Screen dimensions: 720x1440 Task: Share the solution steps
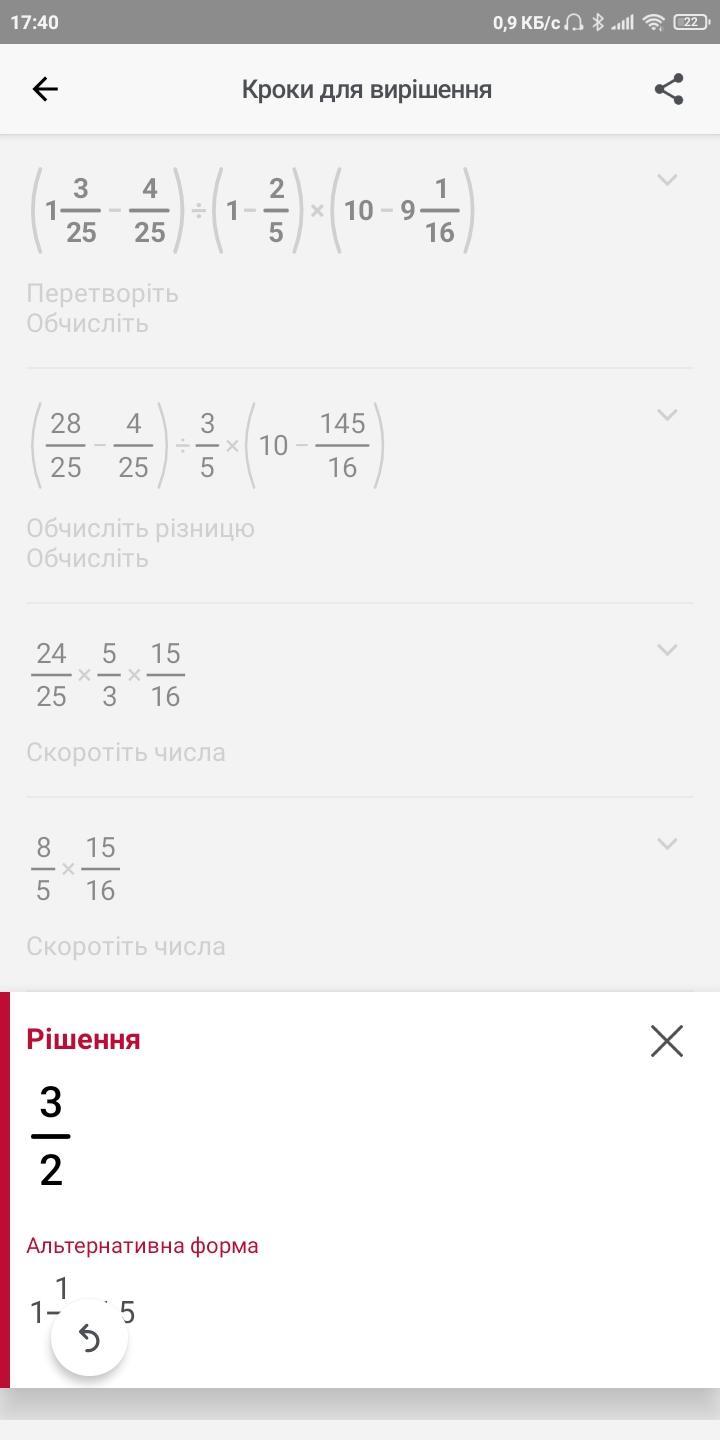click(x=669, y=89)
